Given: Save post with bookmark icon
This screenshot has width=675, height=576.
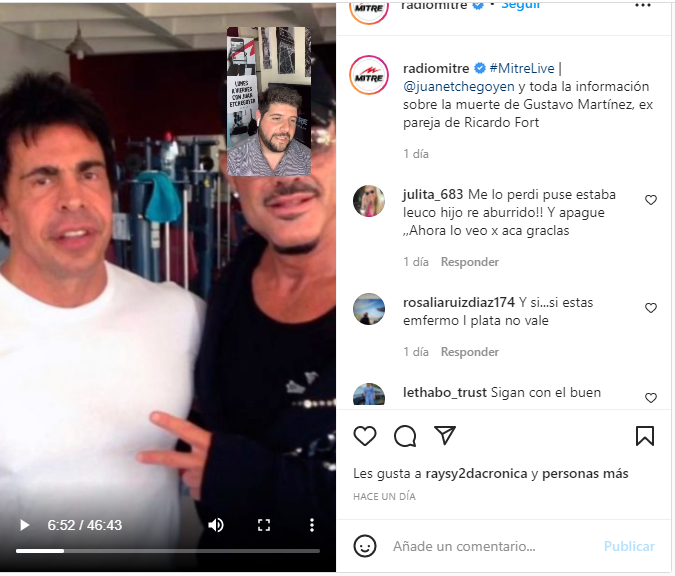Looking at the screenshot, I should 645,436.
